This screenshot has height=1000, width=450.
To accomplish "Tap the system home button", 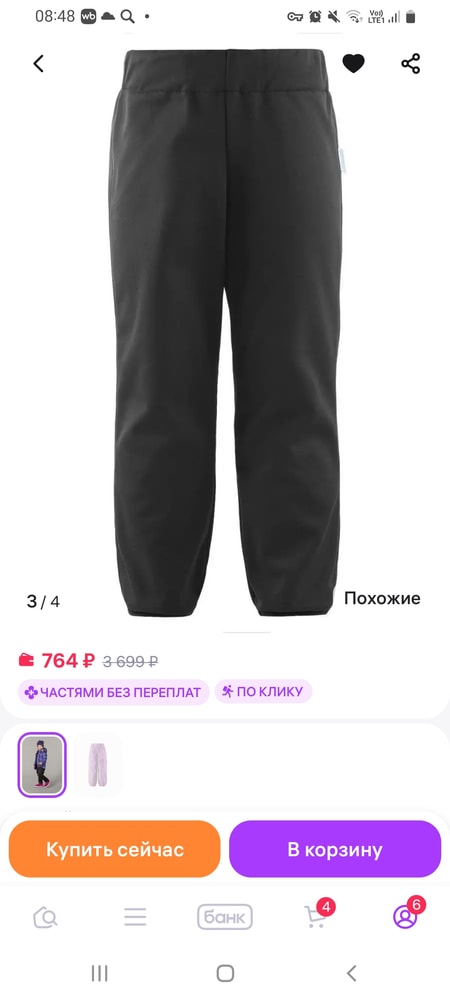I will (225, 973).
